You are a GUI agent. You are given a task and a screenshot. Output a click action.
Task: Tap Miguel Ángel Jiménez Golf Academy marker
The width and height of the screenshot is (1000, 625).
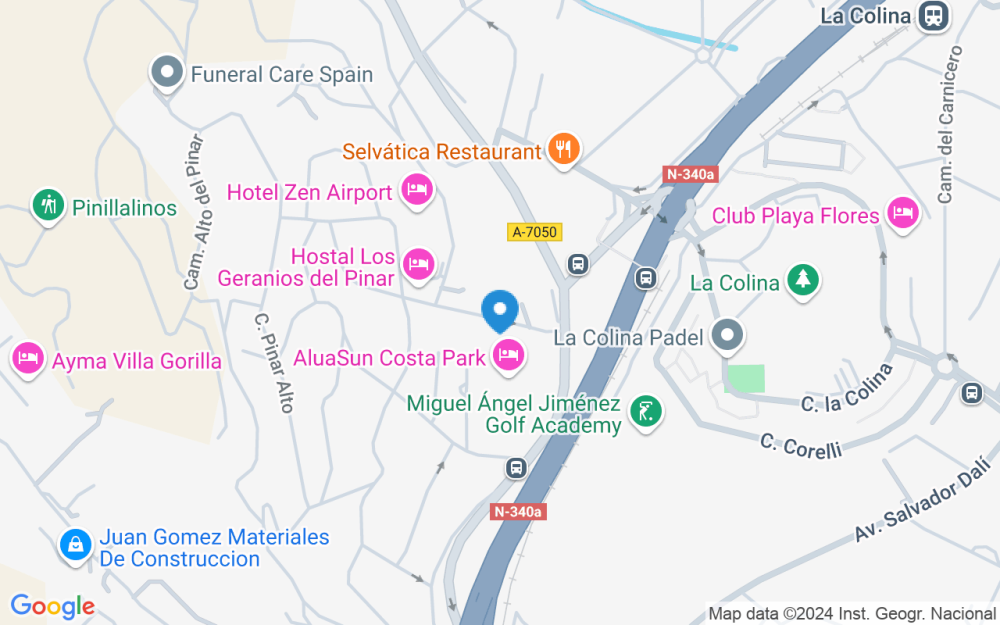(645, 413)
